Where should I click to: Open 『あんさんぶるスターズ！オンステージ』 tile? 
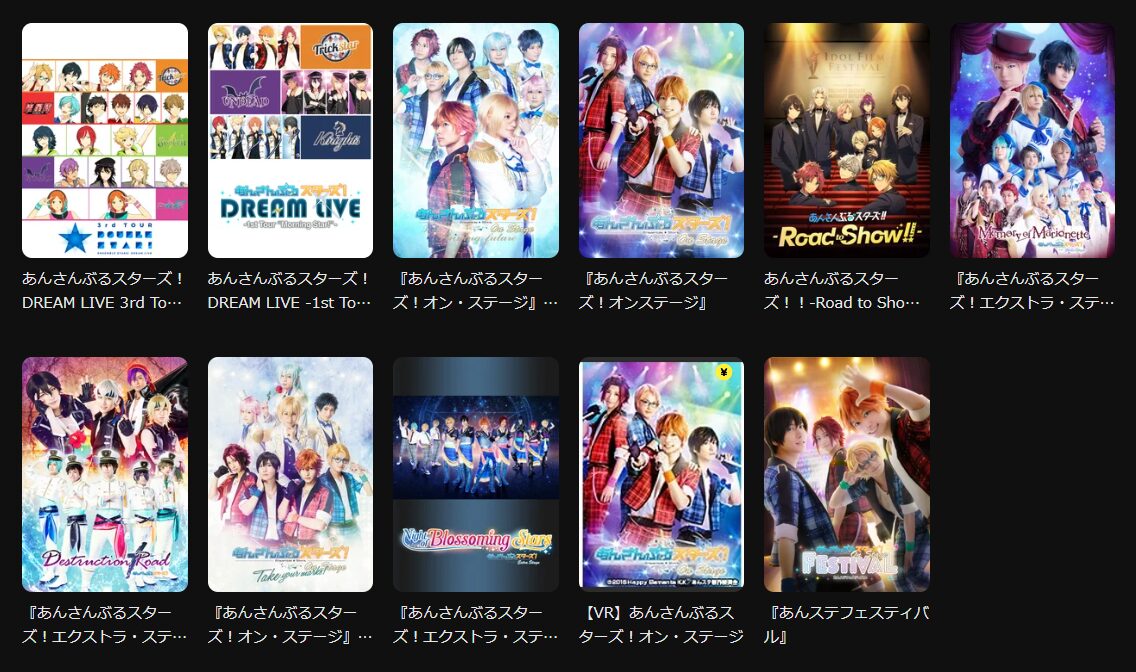coord(661,141)
